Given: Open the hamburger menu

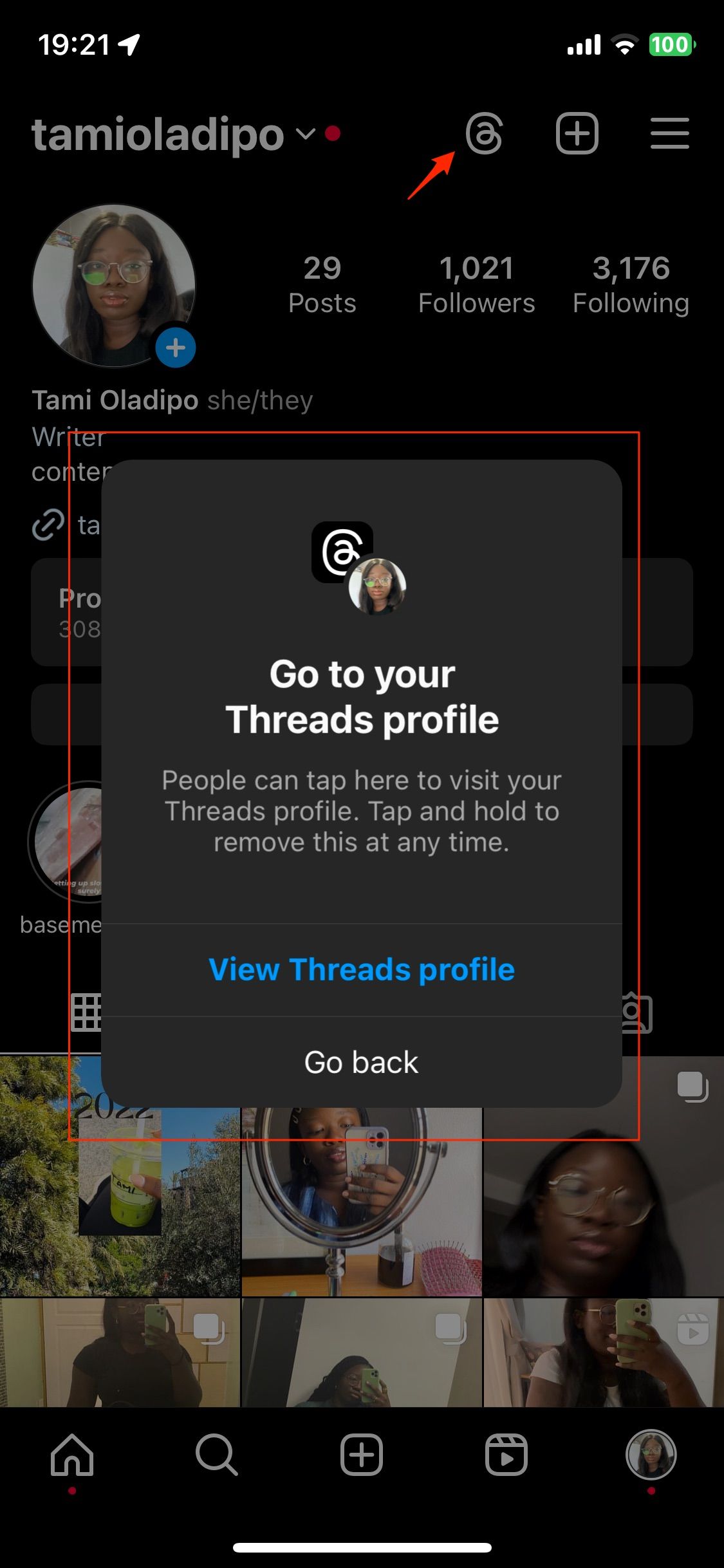Looking at the screenshot, I should [x=669, y=134].
